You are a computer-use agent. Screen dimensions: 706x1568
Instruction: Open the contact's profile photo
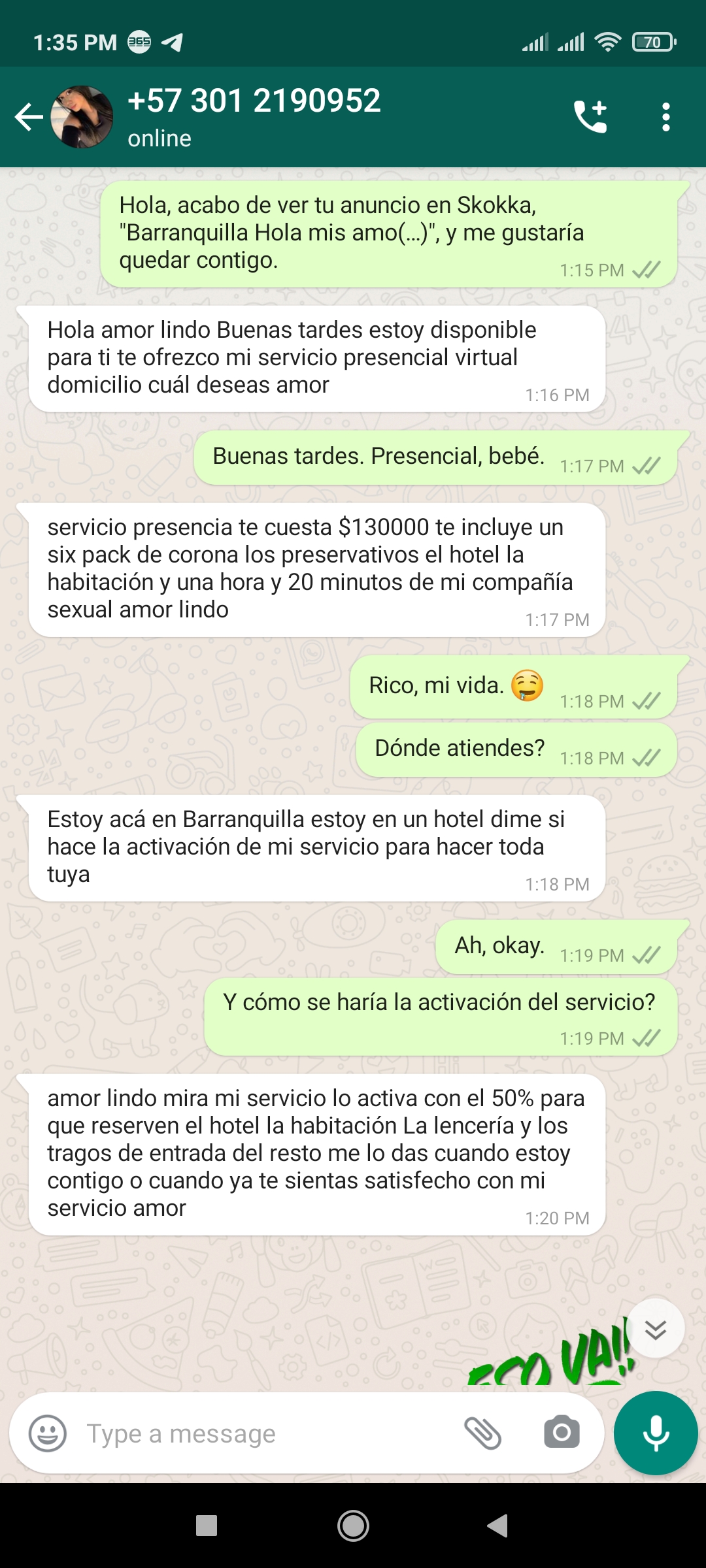pyautogui.click(x=82, y=118)
